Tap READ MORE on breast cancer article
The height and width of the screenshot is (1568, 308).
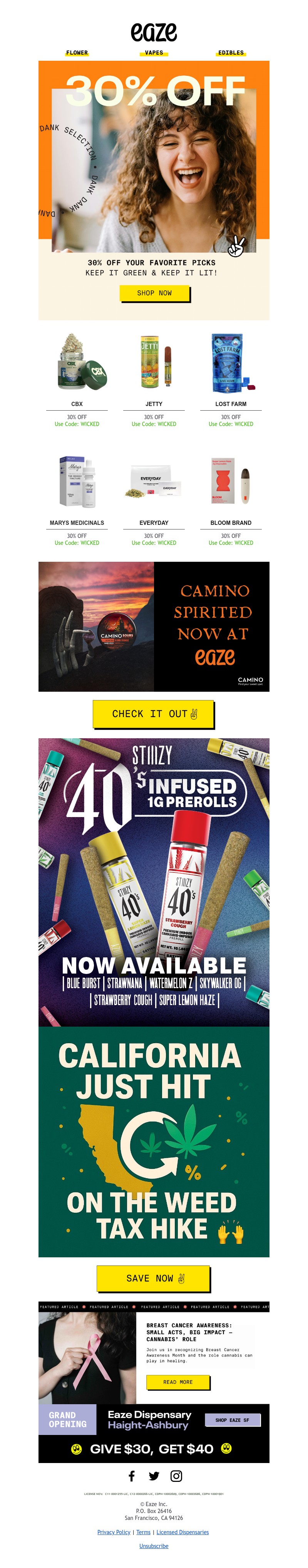click(x=177, y=1381)
